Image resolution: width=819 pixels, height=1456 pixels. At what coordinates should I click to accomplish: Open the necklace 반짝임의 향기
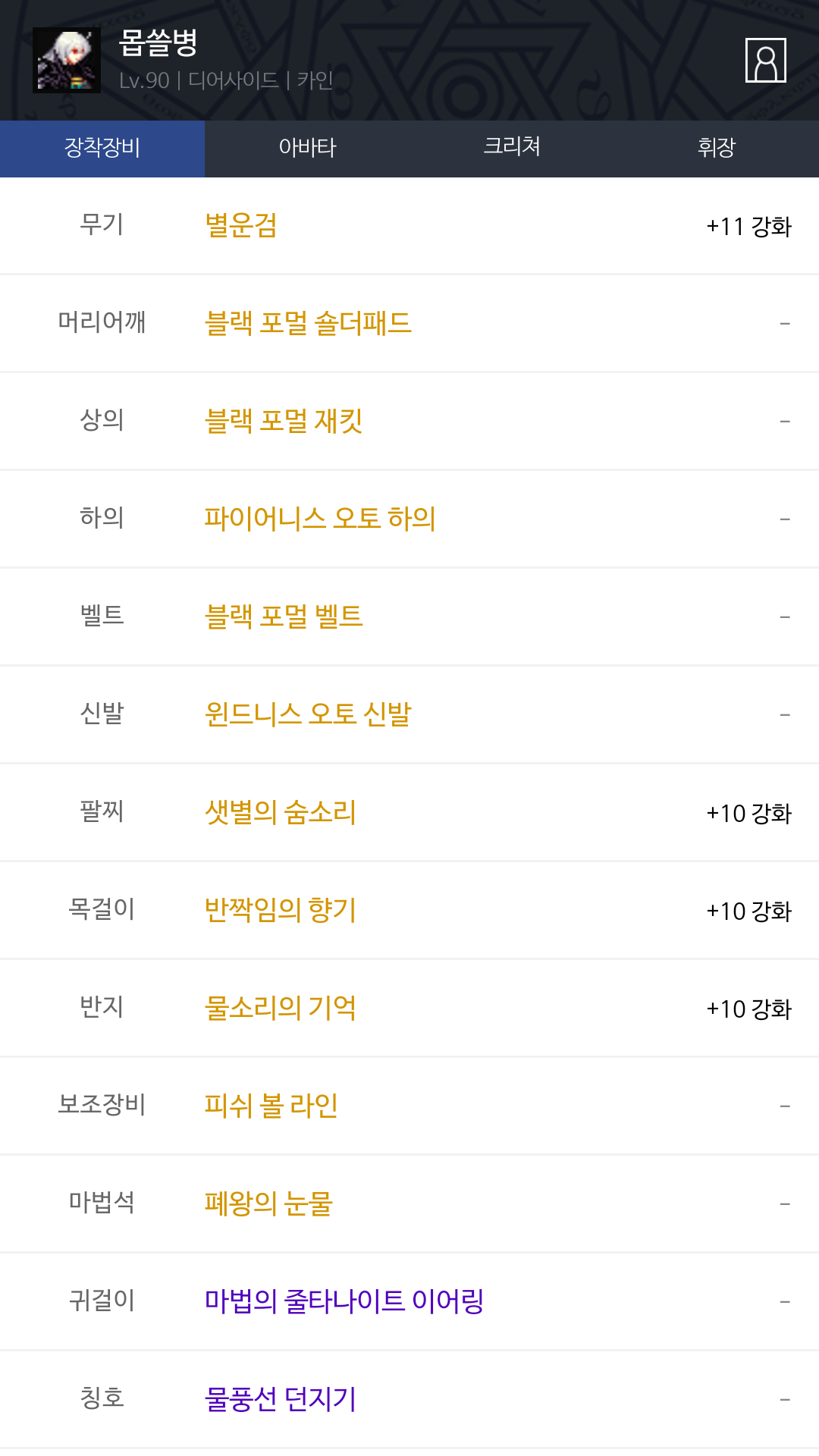click(281, 910)
